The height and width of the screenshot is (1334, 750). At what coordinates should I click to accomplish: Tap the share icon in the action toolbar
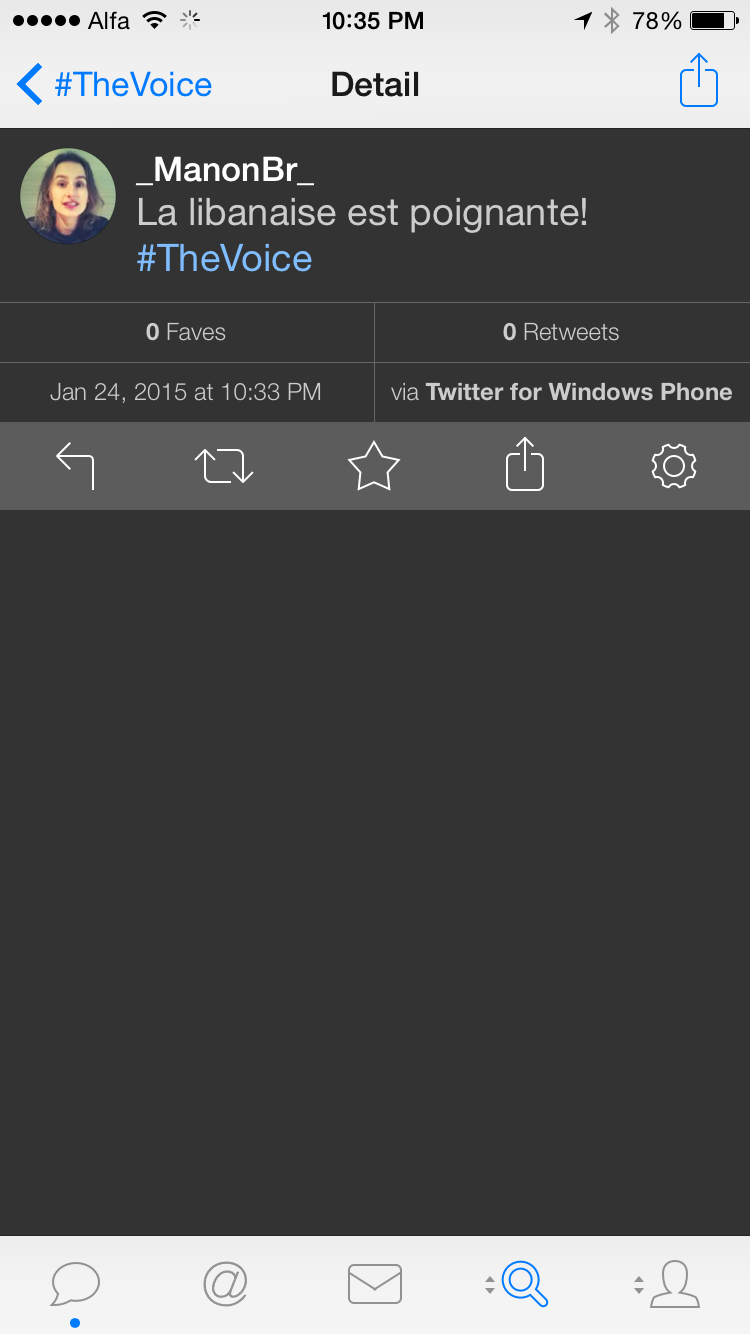click(525, 466)
